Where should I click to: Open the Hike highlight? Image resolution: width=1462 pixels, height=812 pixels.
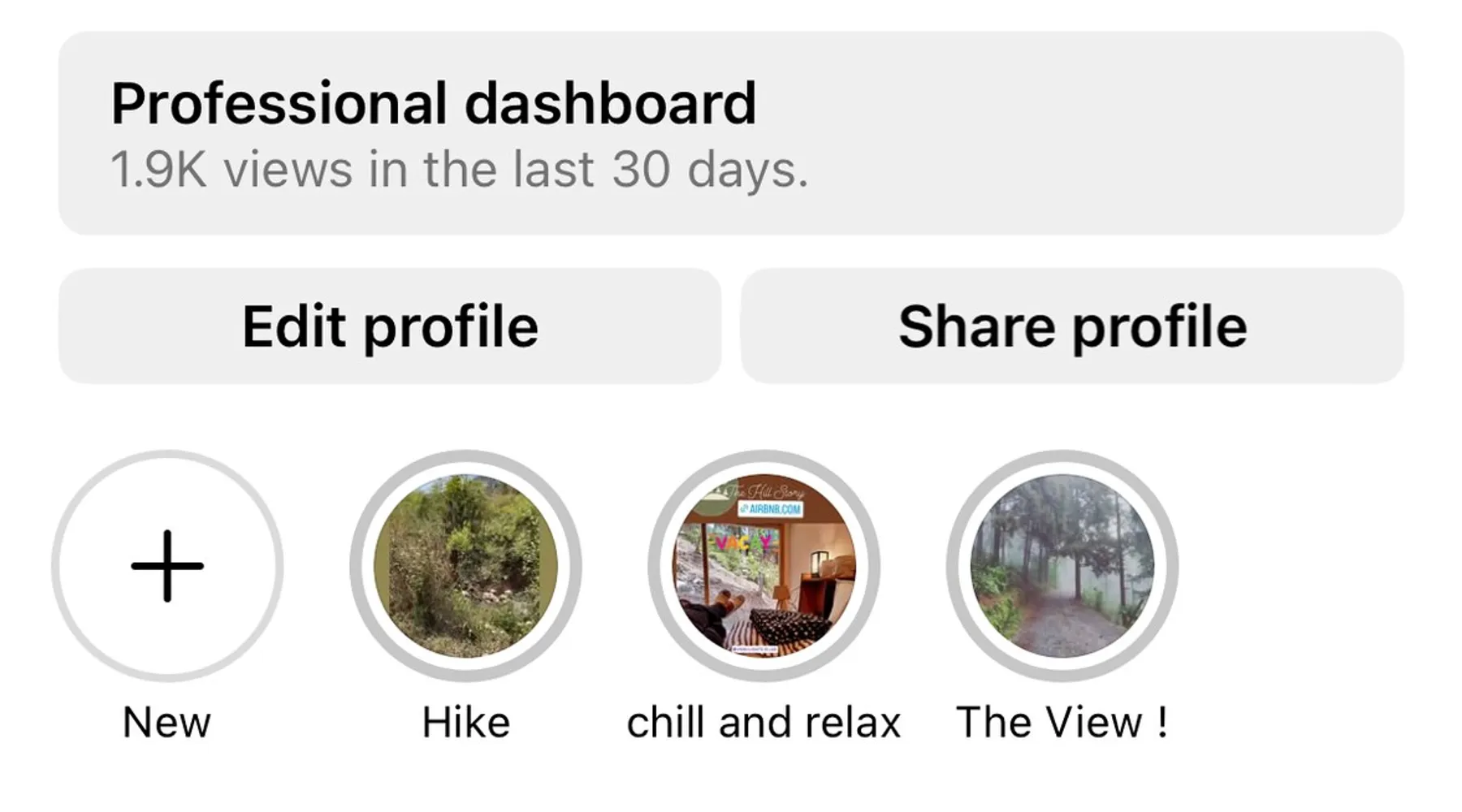465,566
